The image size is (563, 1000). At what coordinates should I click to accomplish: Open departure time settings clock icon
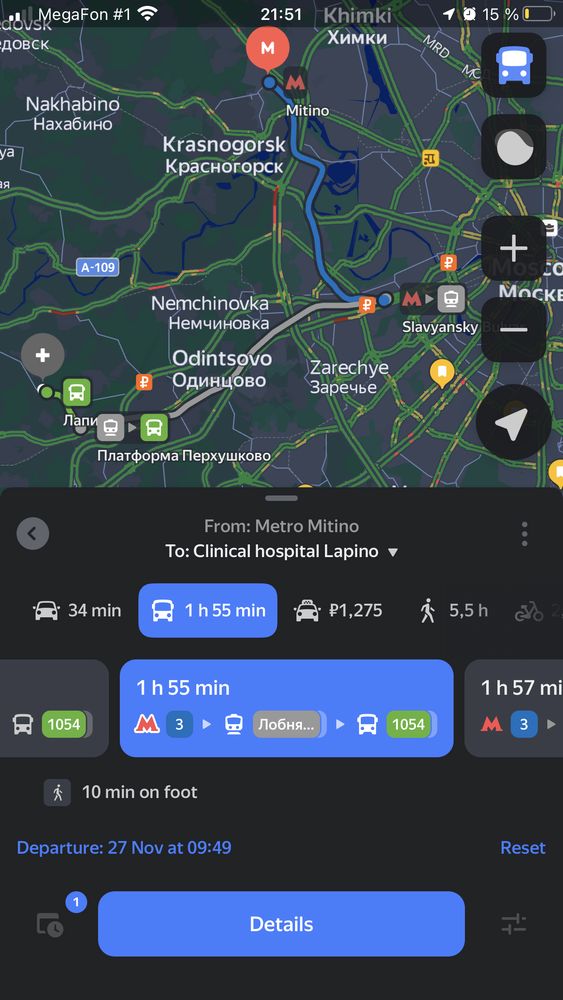pyautogui.click(x=50, y=923)
